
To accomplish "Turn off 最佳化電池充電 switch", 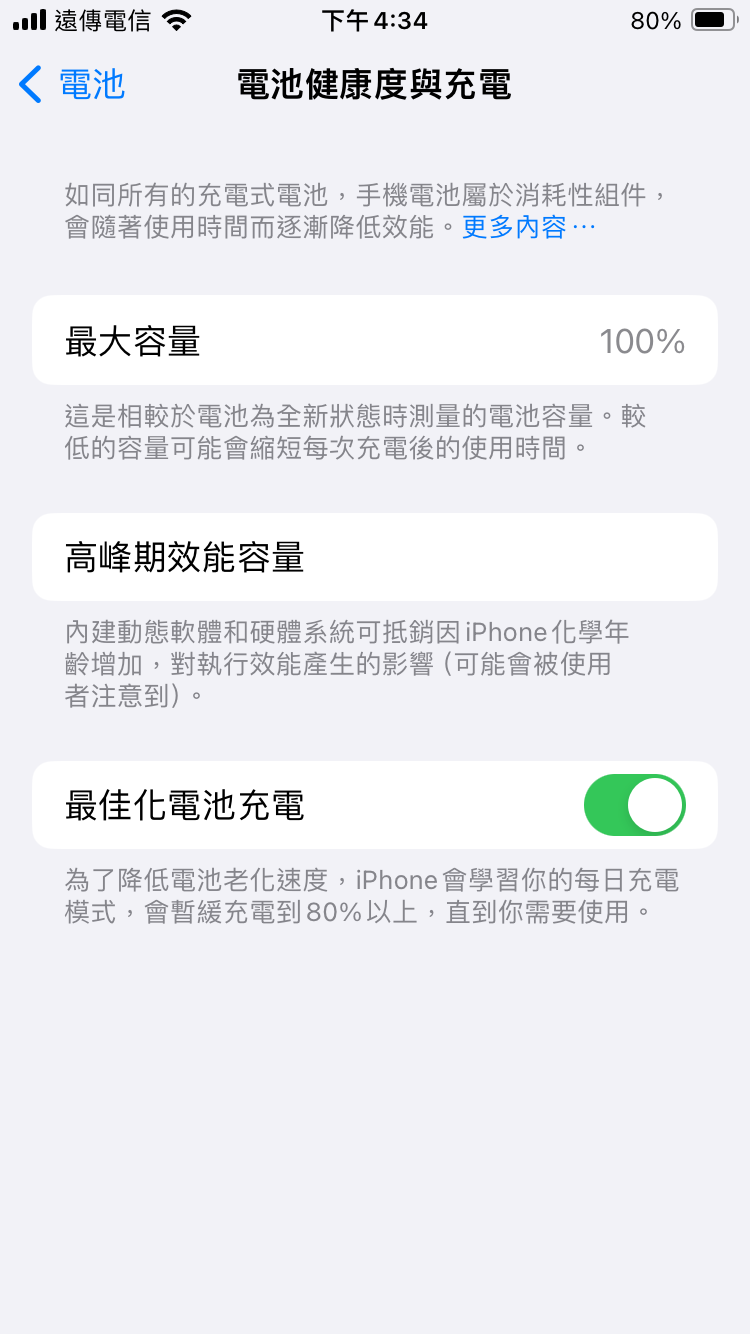I will pos(634,805).
